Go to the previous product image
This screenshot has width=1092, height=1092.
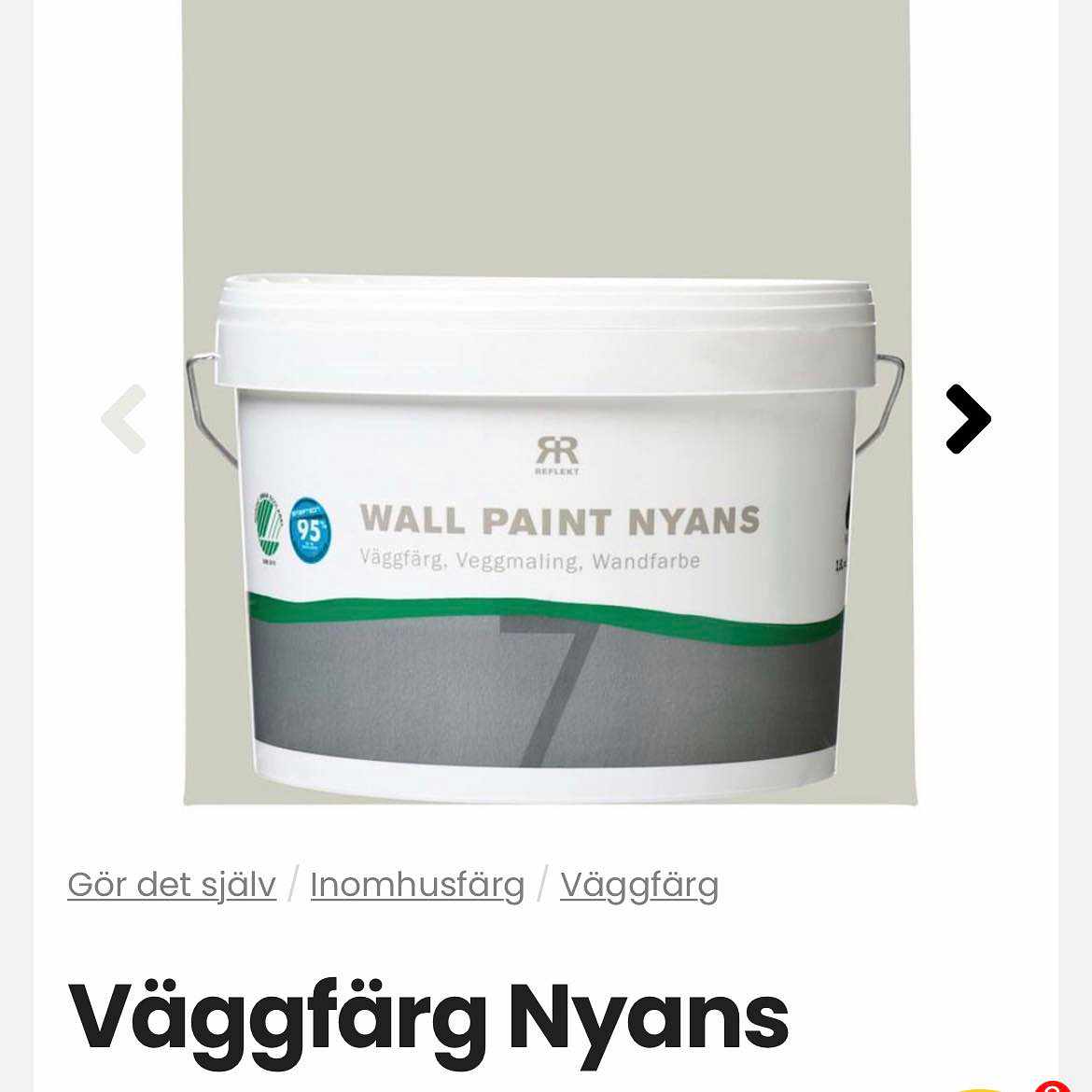pyautogui.click(x=124, y=419)
